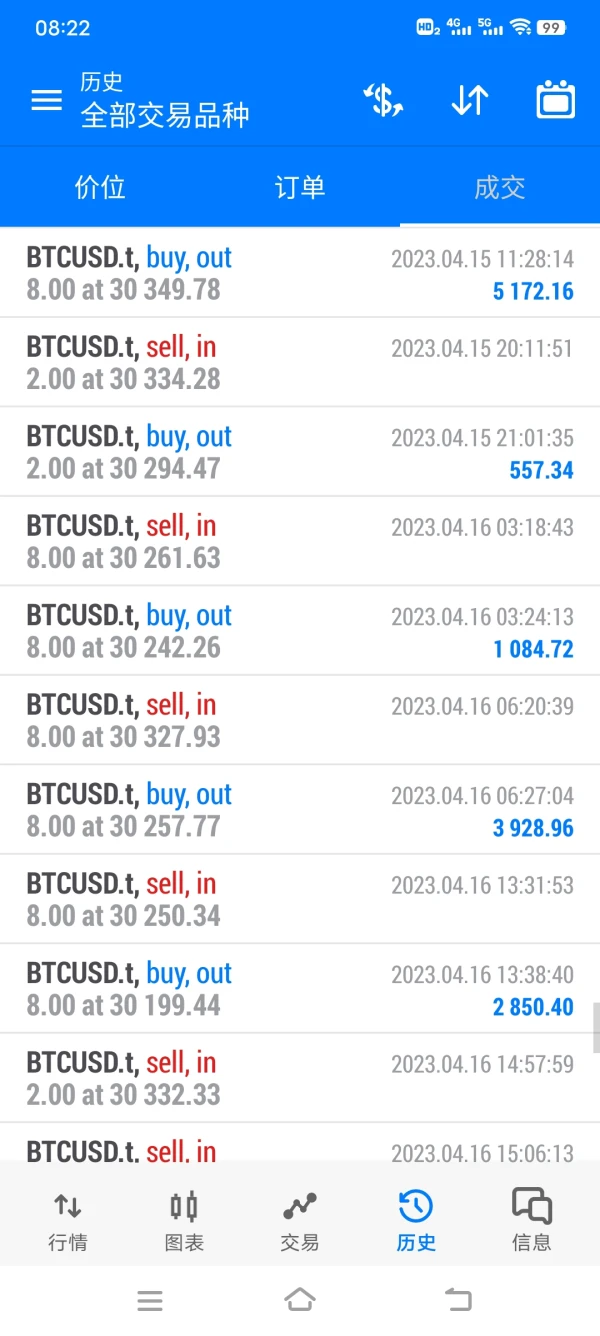The image size is (600, 1336).
Task: Switch to the 图表 chart tab
Action: [x=184, y=1221]
